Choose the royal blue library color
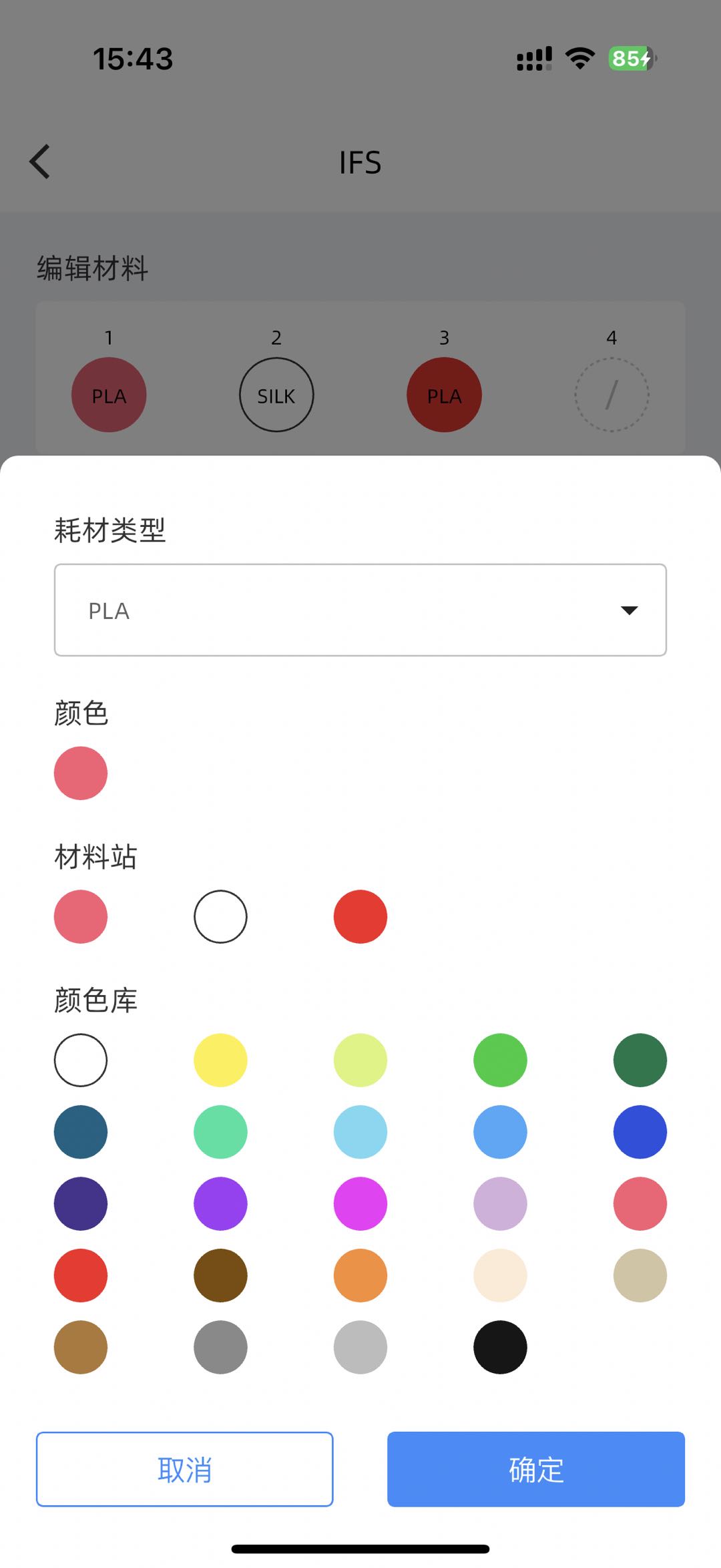The width and height of the screenshot is (721, 1568). click(x=640, y=1132)
